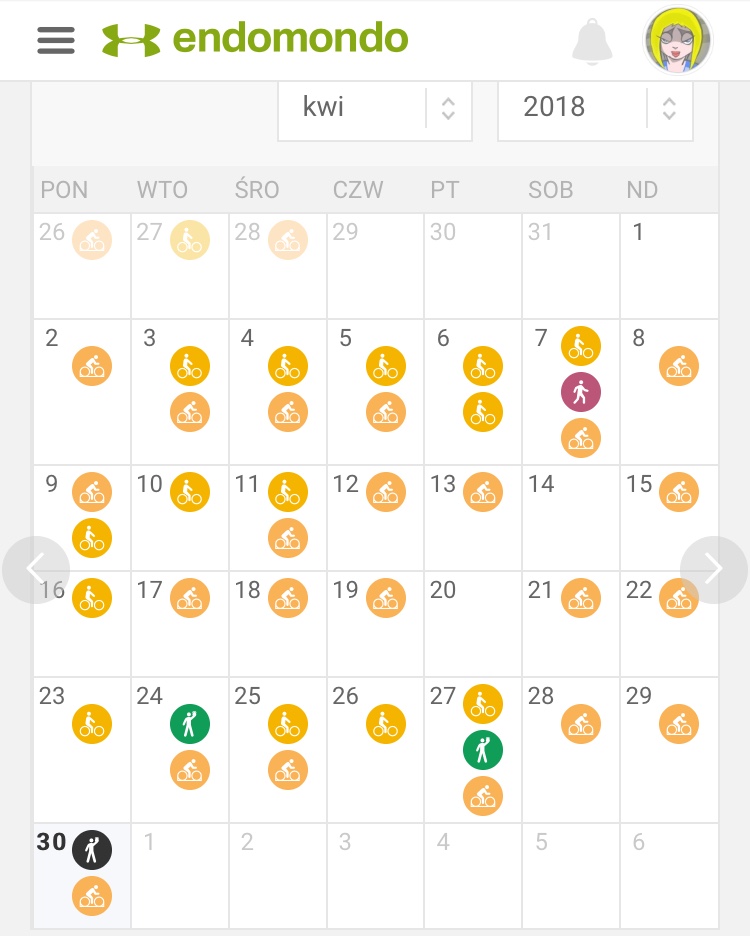Screen dimensions: 750x936
Task: Open the cycling workout on April 2
Action: (x=92, y=366)
